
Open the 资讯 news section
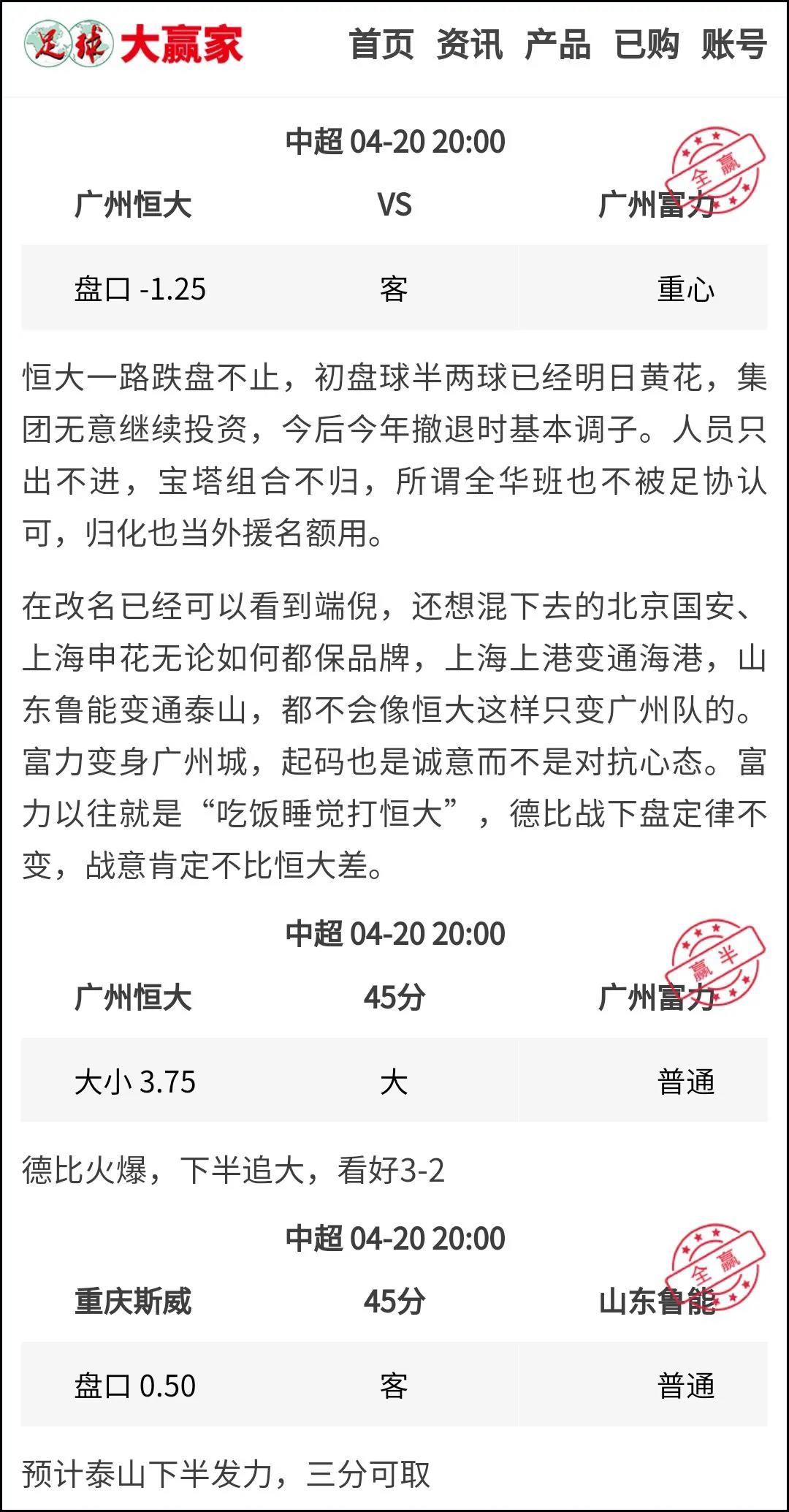[470, 45]
